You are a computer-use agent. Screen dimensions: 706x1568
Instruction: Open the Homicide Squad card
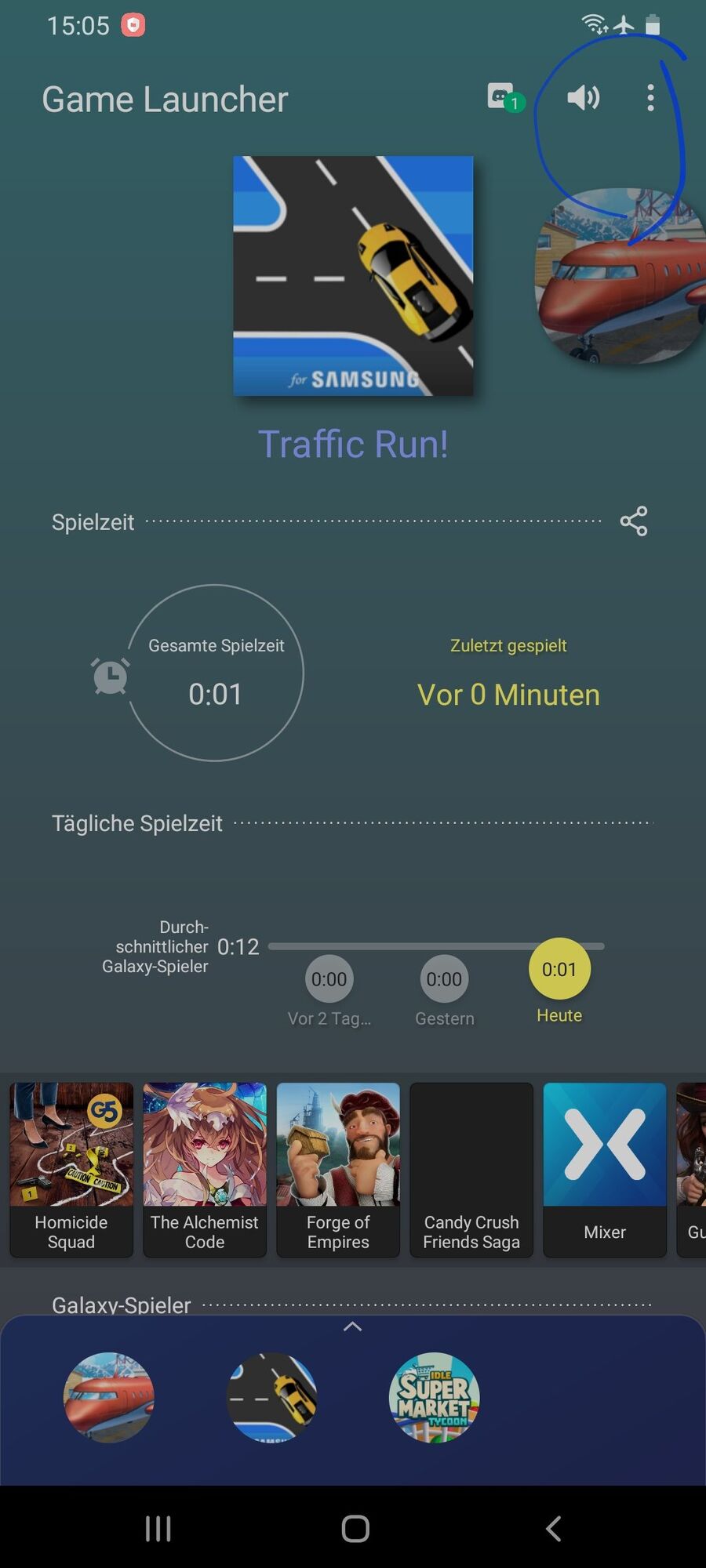(x=71, y=1169)
